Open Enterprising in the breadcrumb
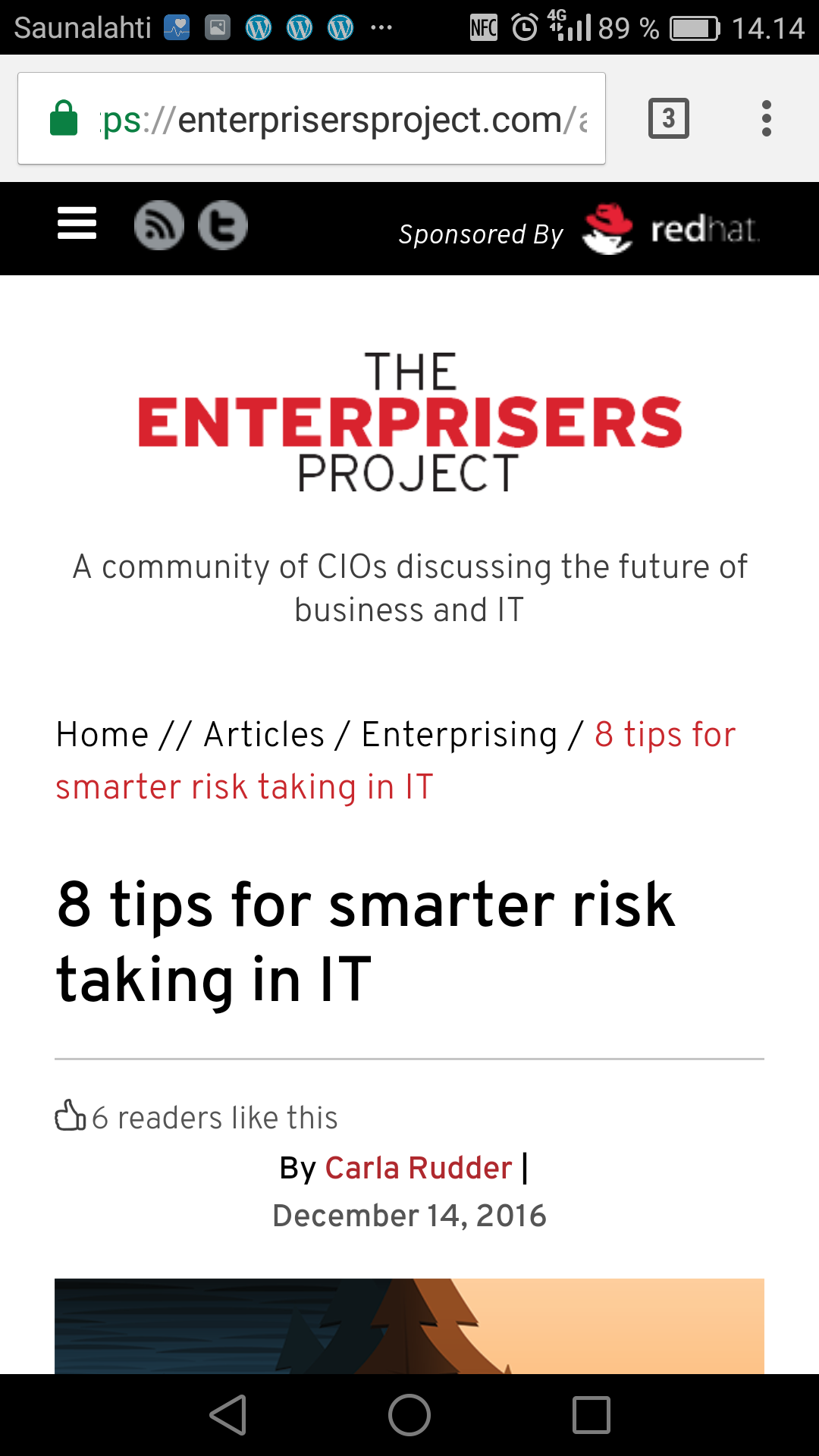 point(460,736)
